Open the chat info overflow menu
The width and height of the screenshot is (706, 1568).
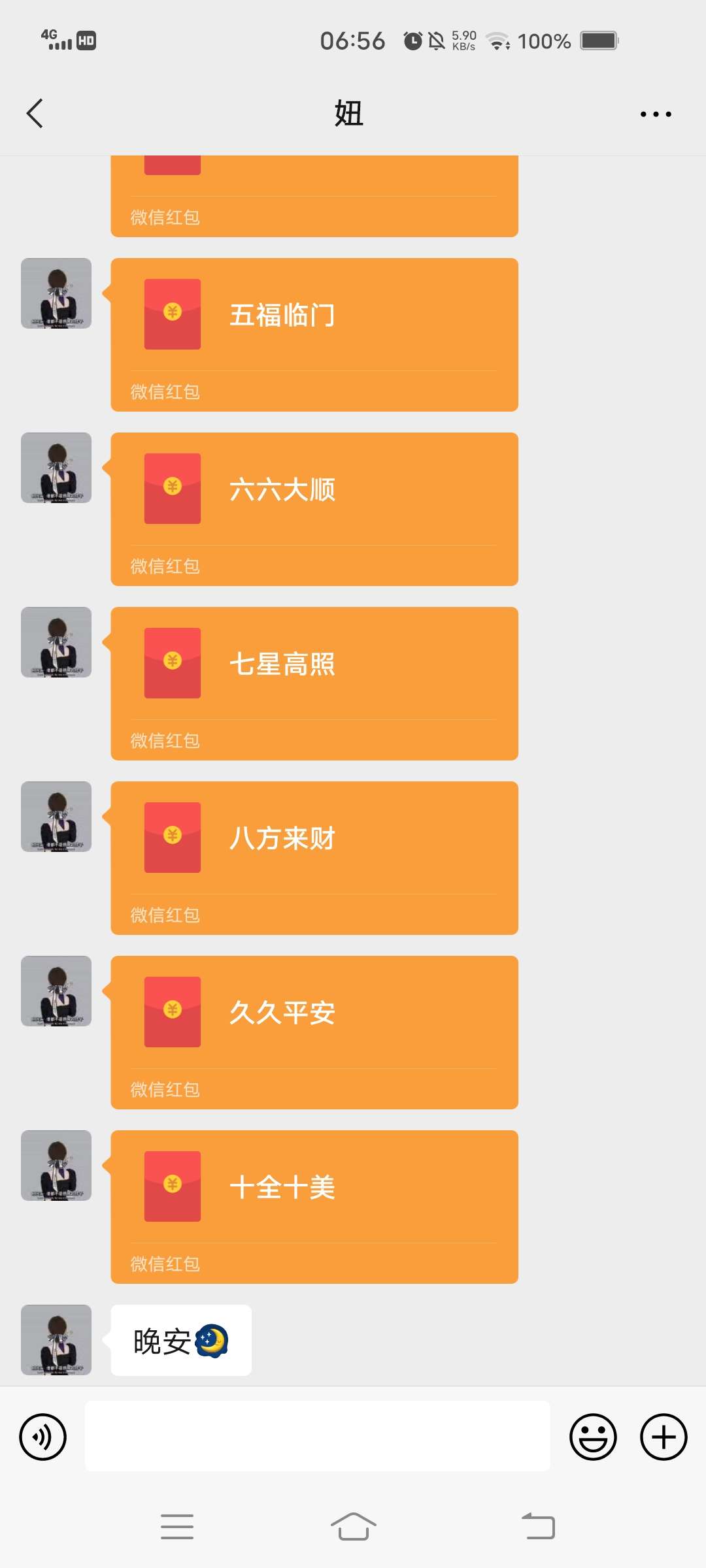(x=656, y=114)
